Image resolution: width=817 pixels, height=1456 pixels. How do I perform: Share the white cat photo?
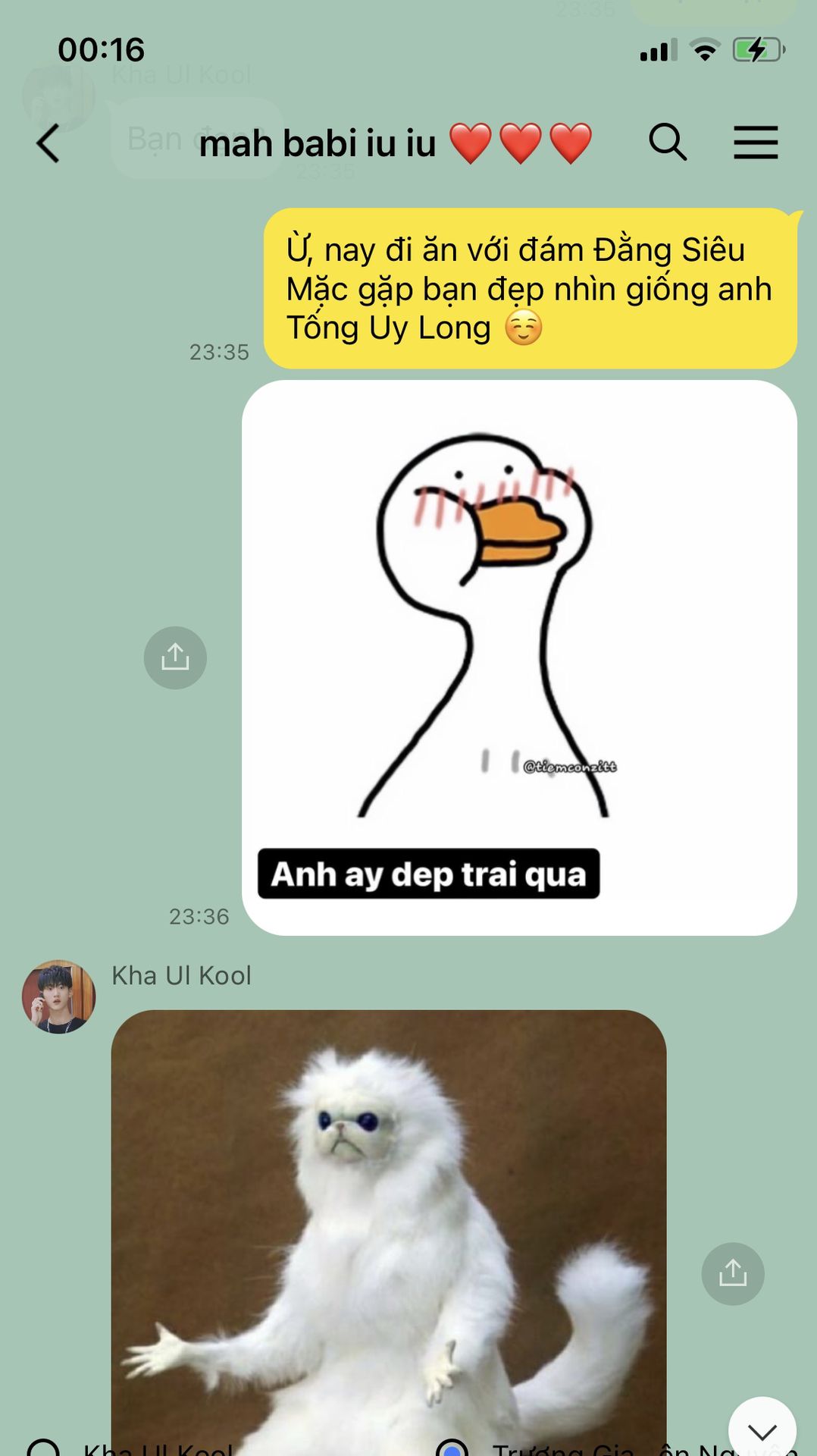tap(732, 1273)
